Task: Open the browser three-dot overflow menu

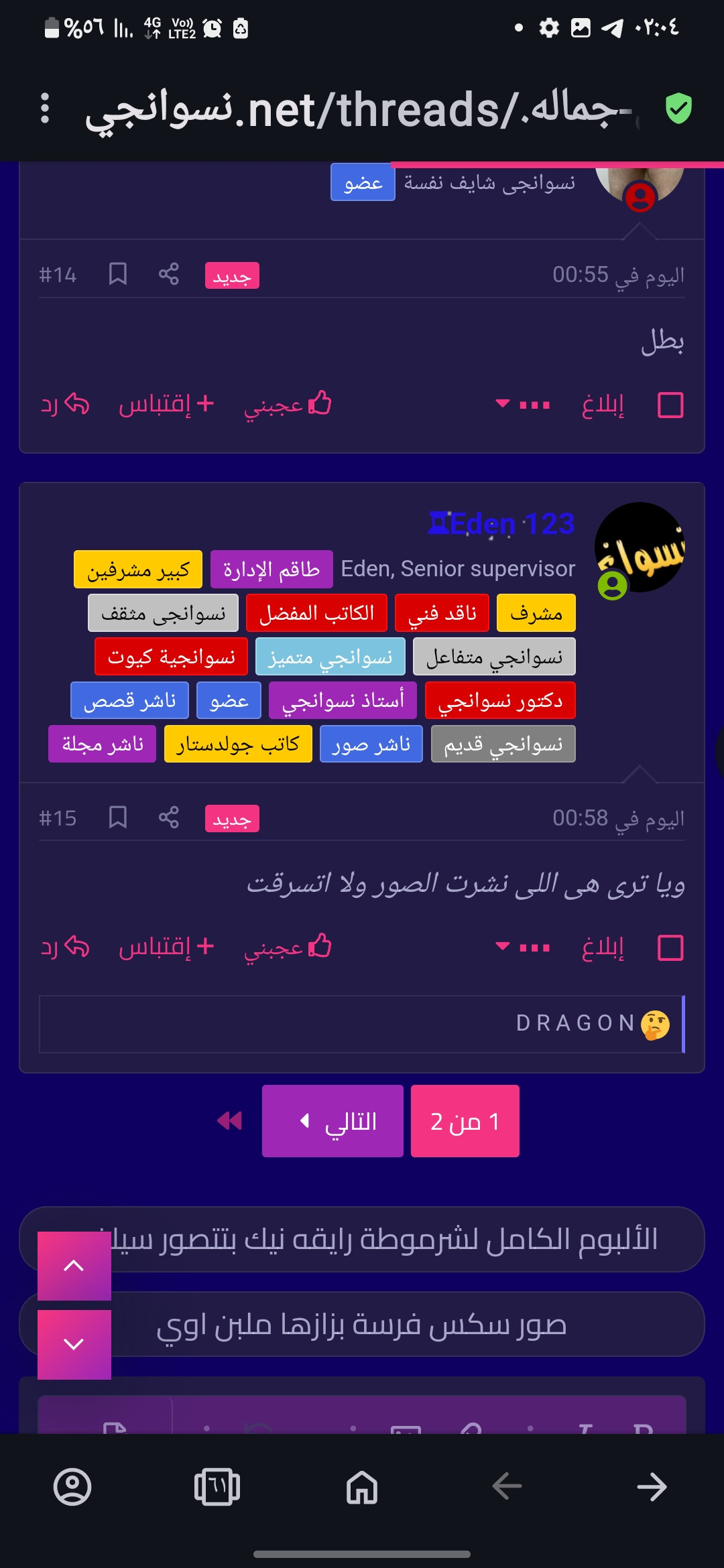Action: click(x=45, y=109)
